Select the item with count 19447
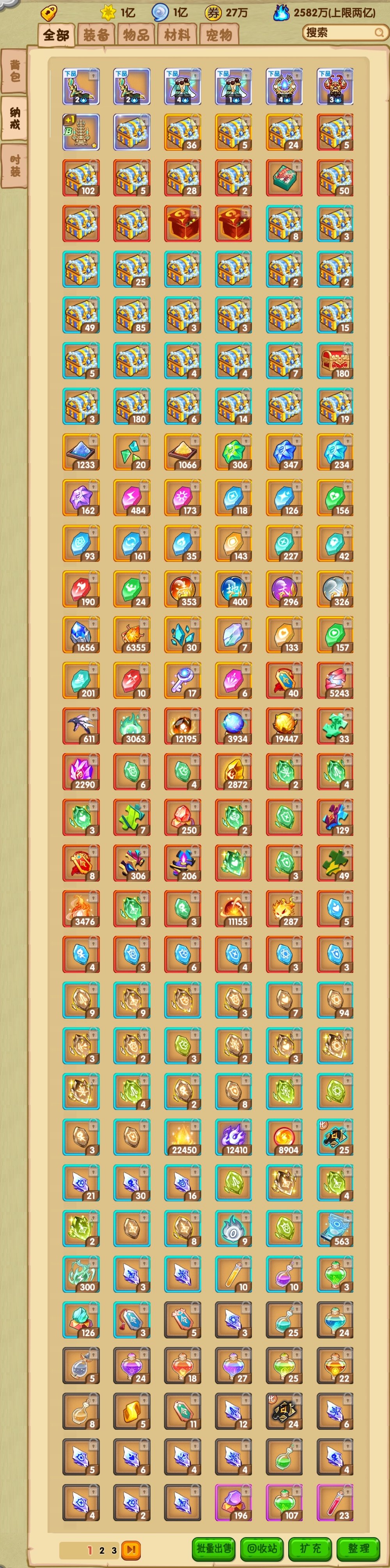This screenshot has width=390, height=1568. [285, 725]
